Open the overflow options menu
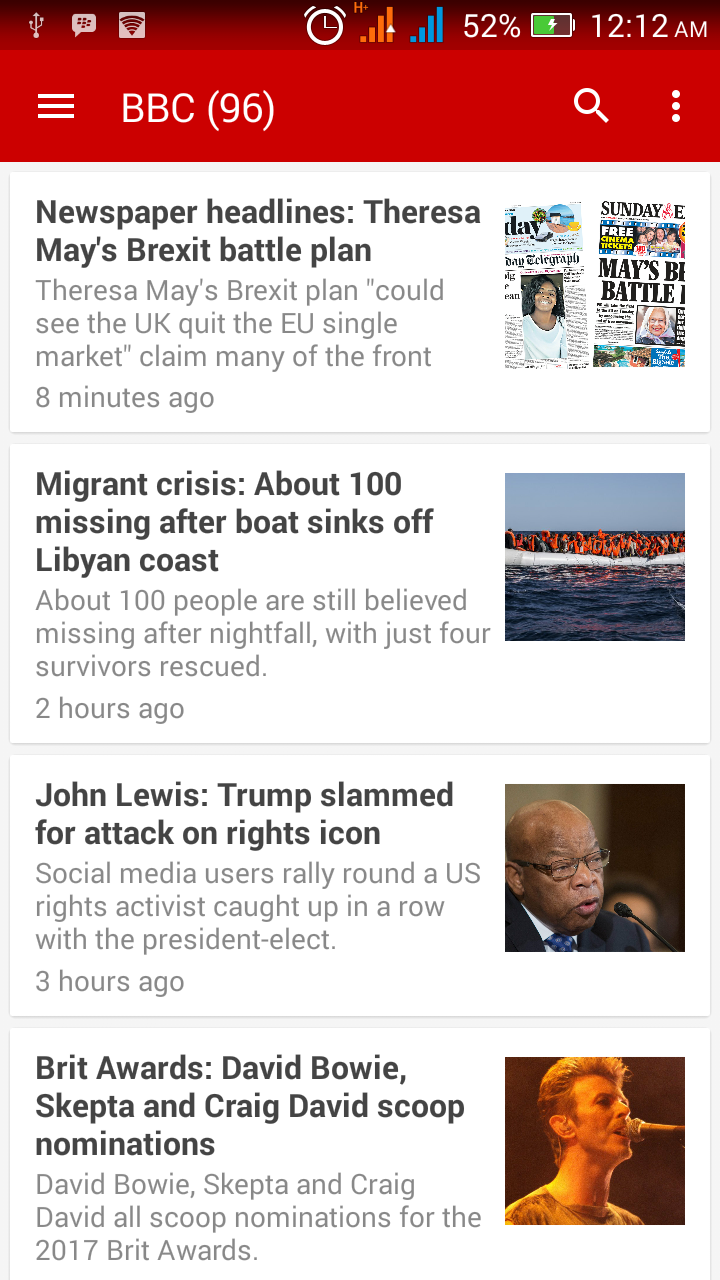The height and width of the screenshot is (1280, 720). pos(676,106)
